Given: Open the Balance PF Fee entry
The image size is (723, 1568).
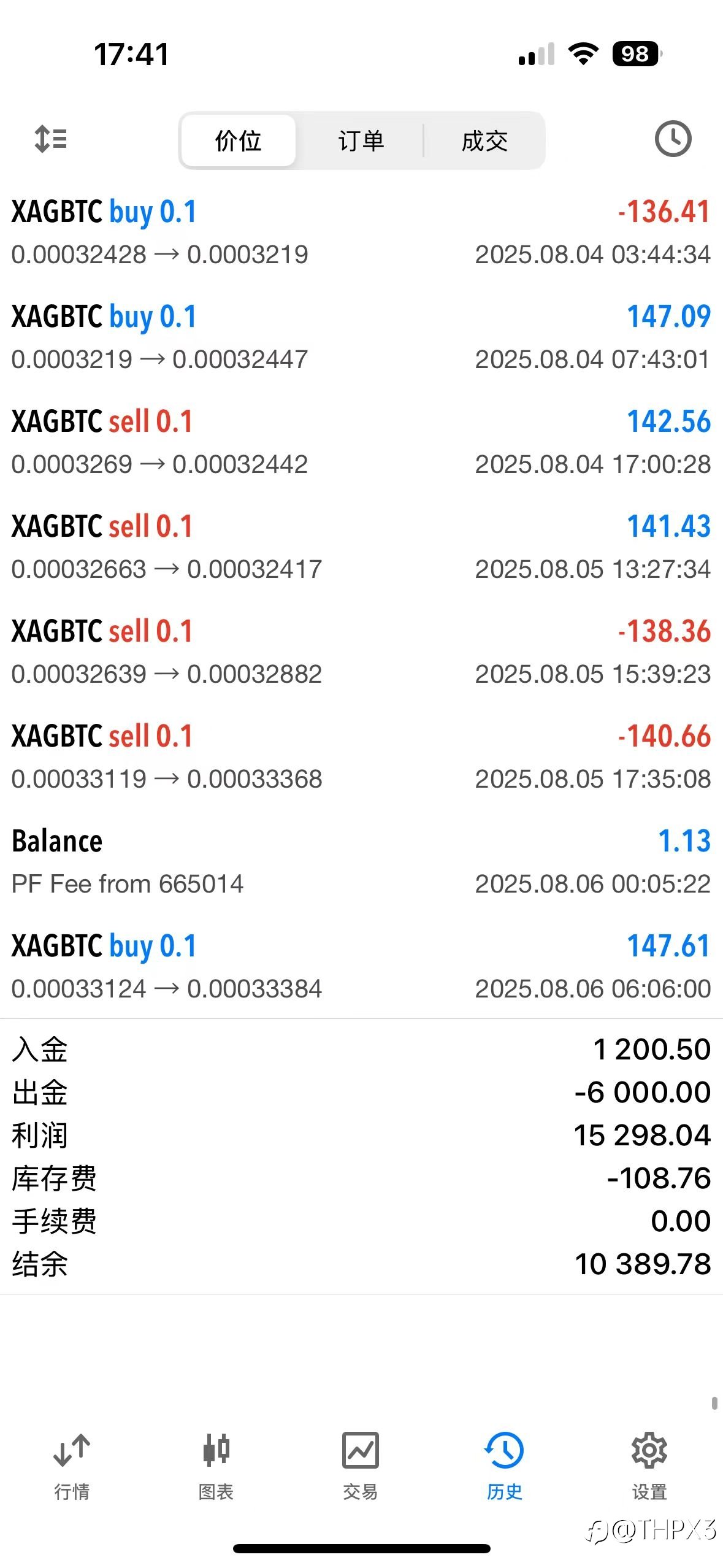Looking at the screenshot, I should click(361, 862).
